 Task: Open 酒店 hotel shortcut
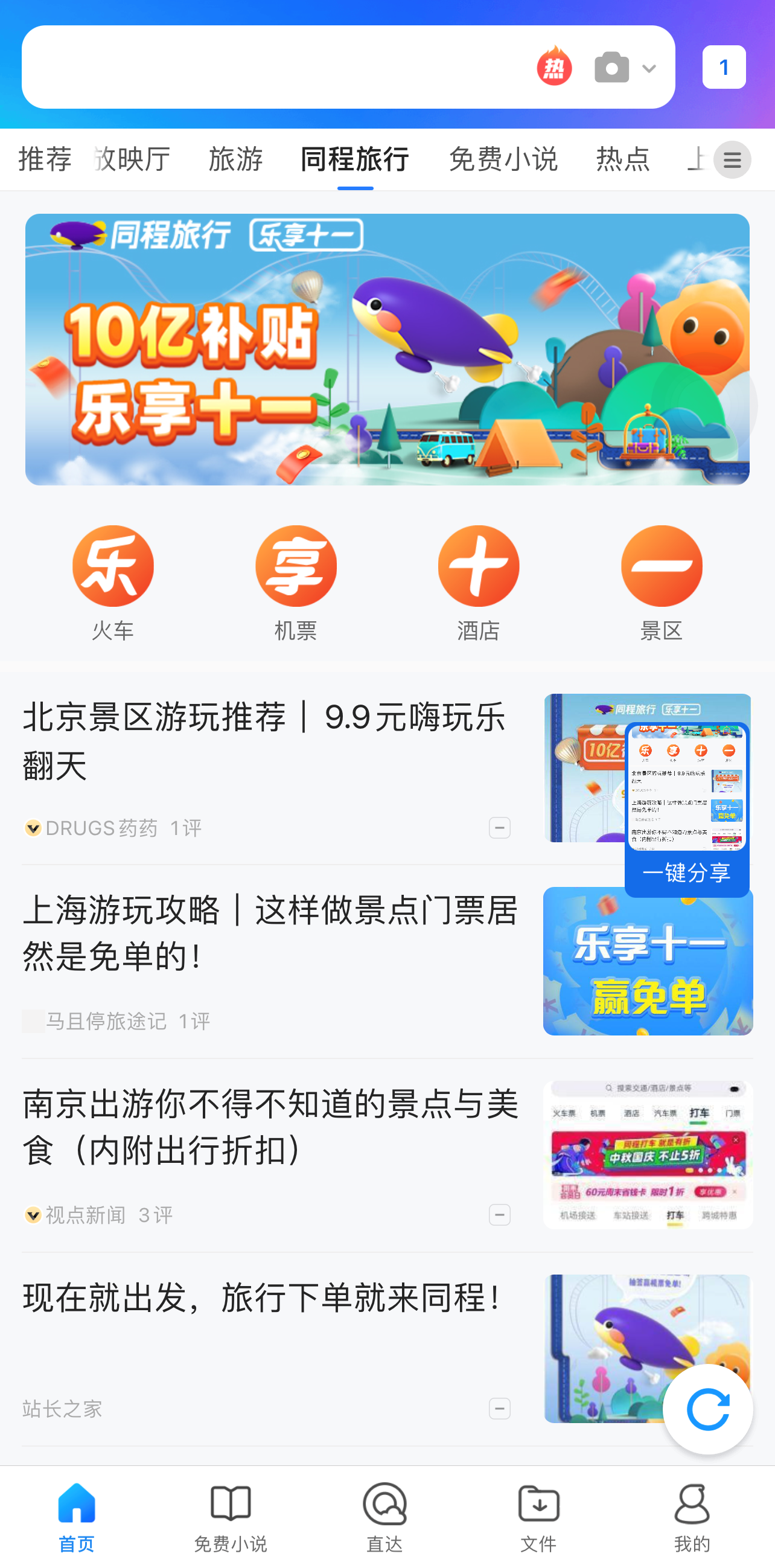(479, 583)
